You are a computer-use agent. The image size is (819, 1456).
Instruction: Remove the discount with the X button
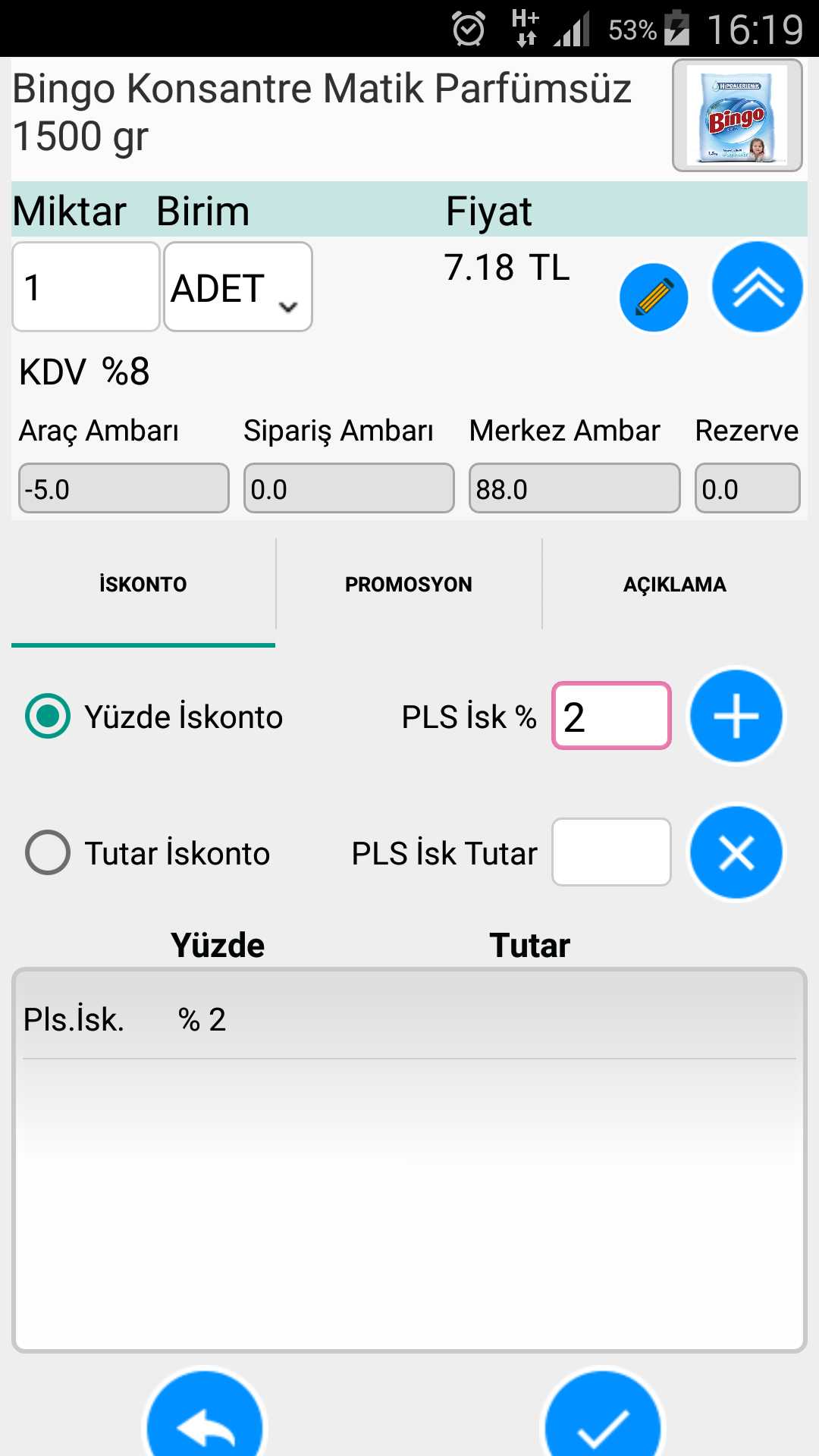(x=736, y=852)
